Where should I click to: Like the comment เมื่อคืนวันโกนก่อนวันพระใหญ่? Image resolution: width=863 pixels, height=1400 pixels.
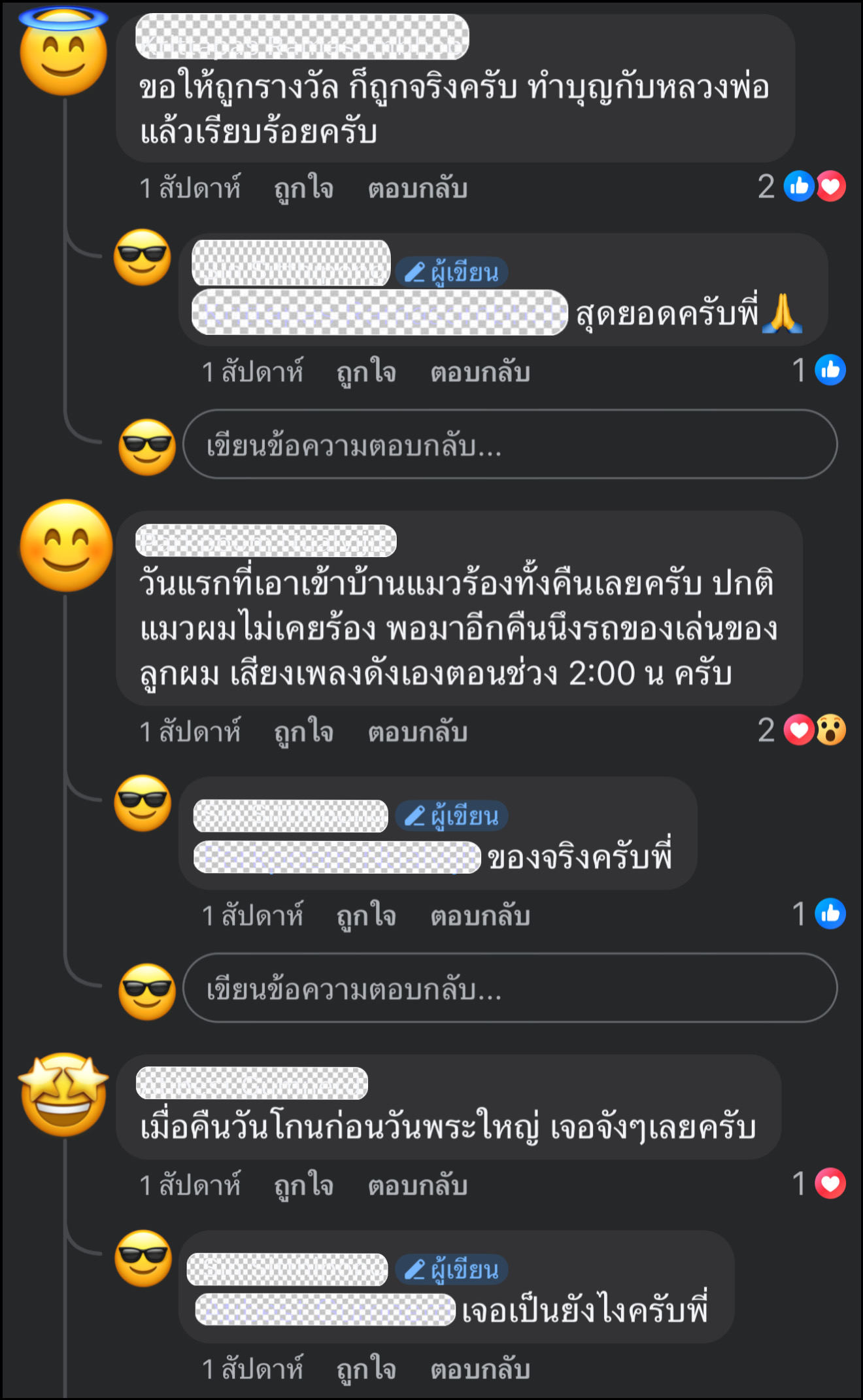(x=303, y=1185)
